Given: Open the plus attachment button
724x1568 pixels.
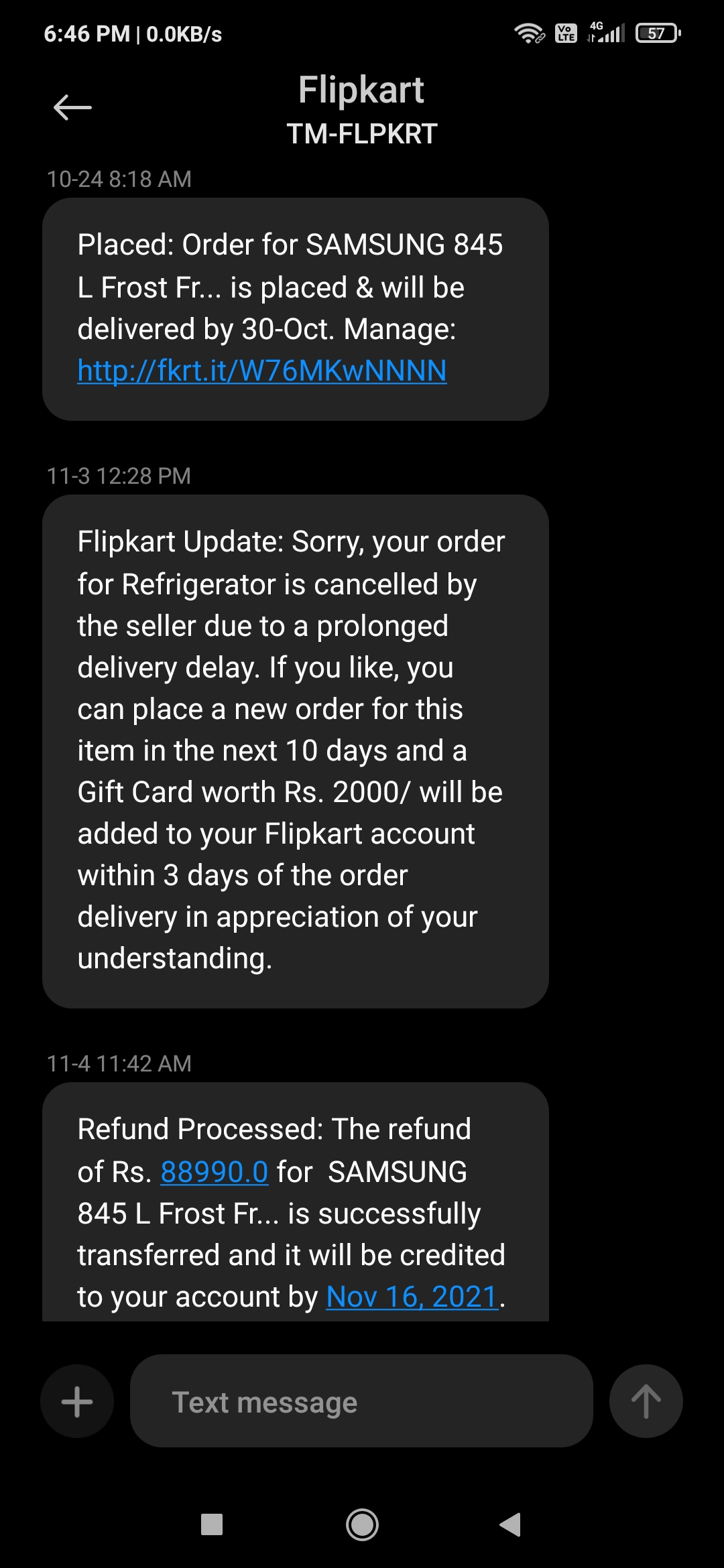Looking at the screenshot, I should click(77, 1401).
